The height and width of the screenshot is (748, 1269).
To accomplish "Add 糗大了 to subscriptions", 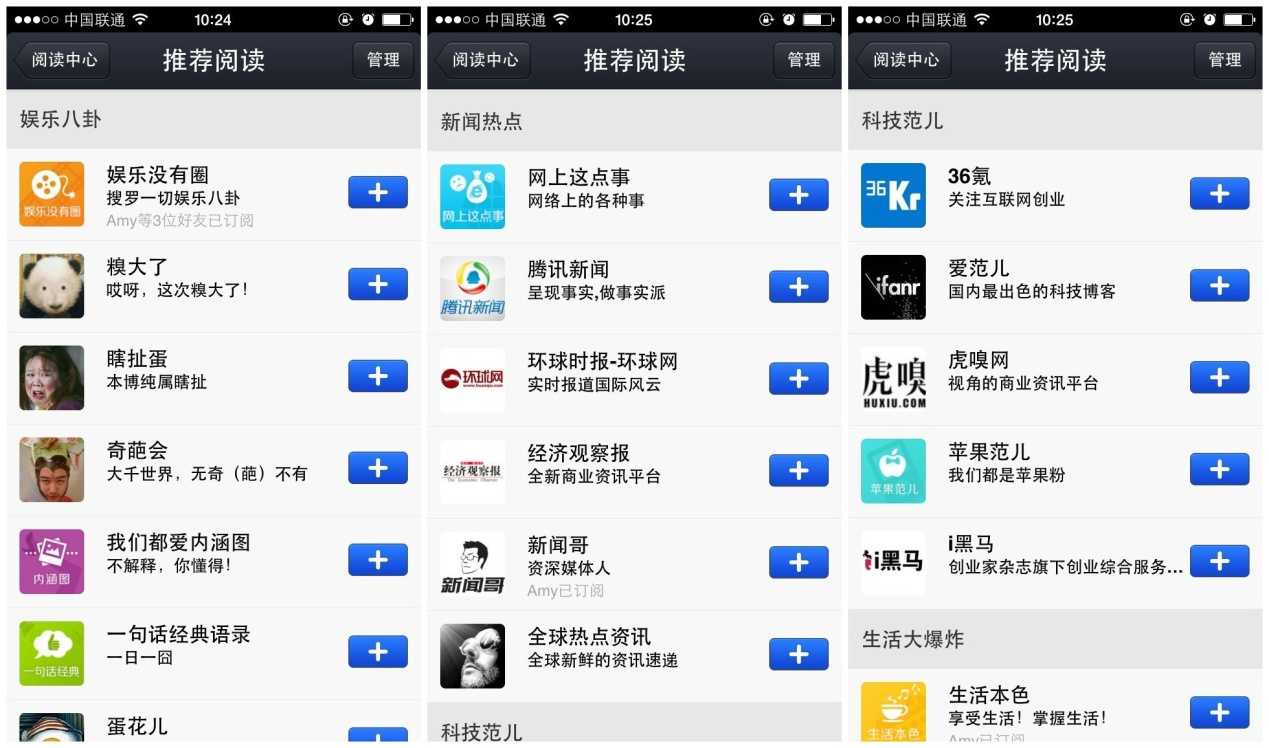I will tap(378, 284).
